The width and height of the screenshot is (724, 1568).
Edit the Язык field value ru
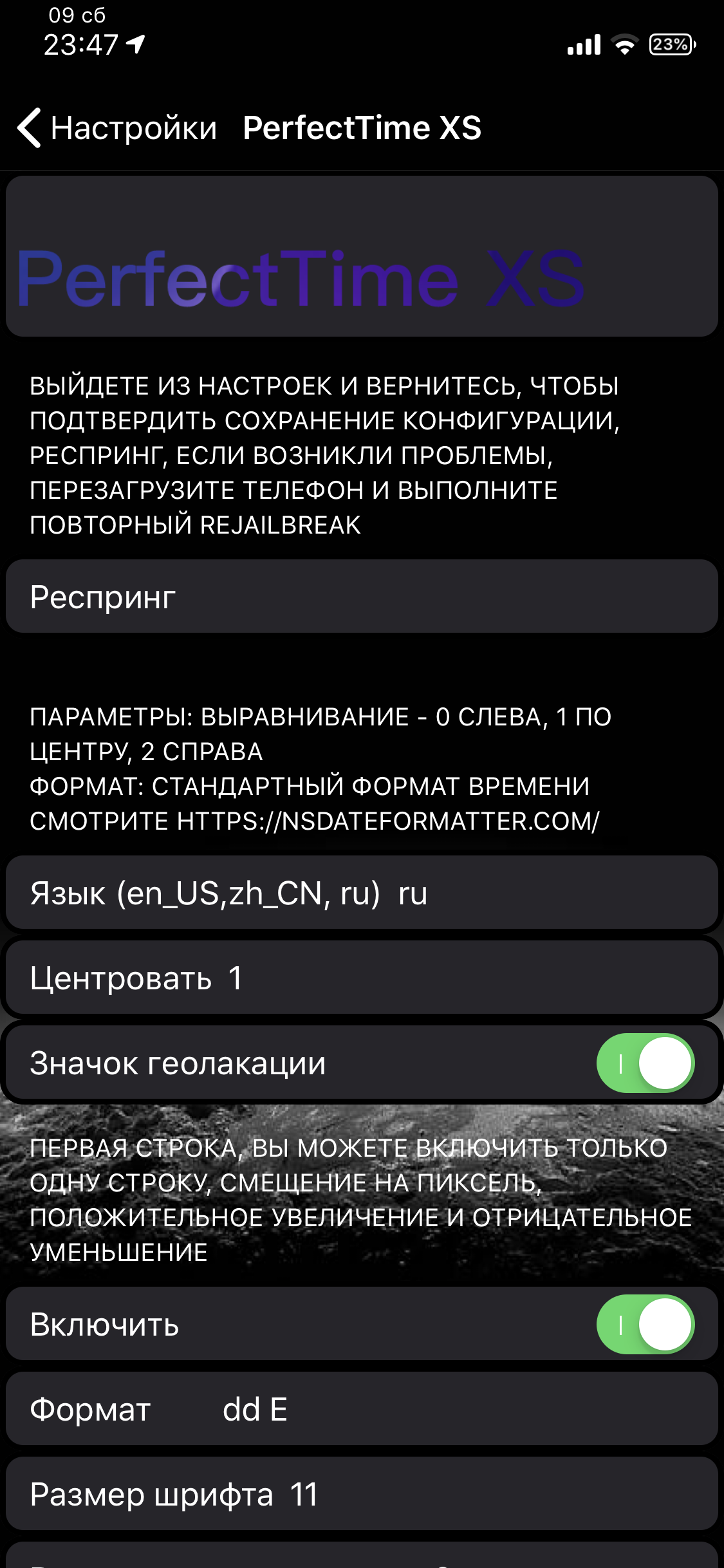pos(413,893)
